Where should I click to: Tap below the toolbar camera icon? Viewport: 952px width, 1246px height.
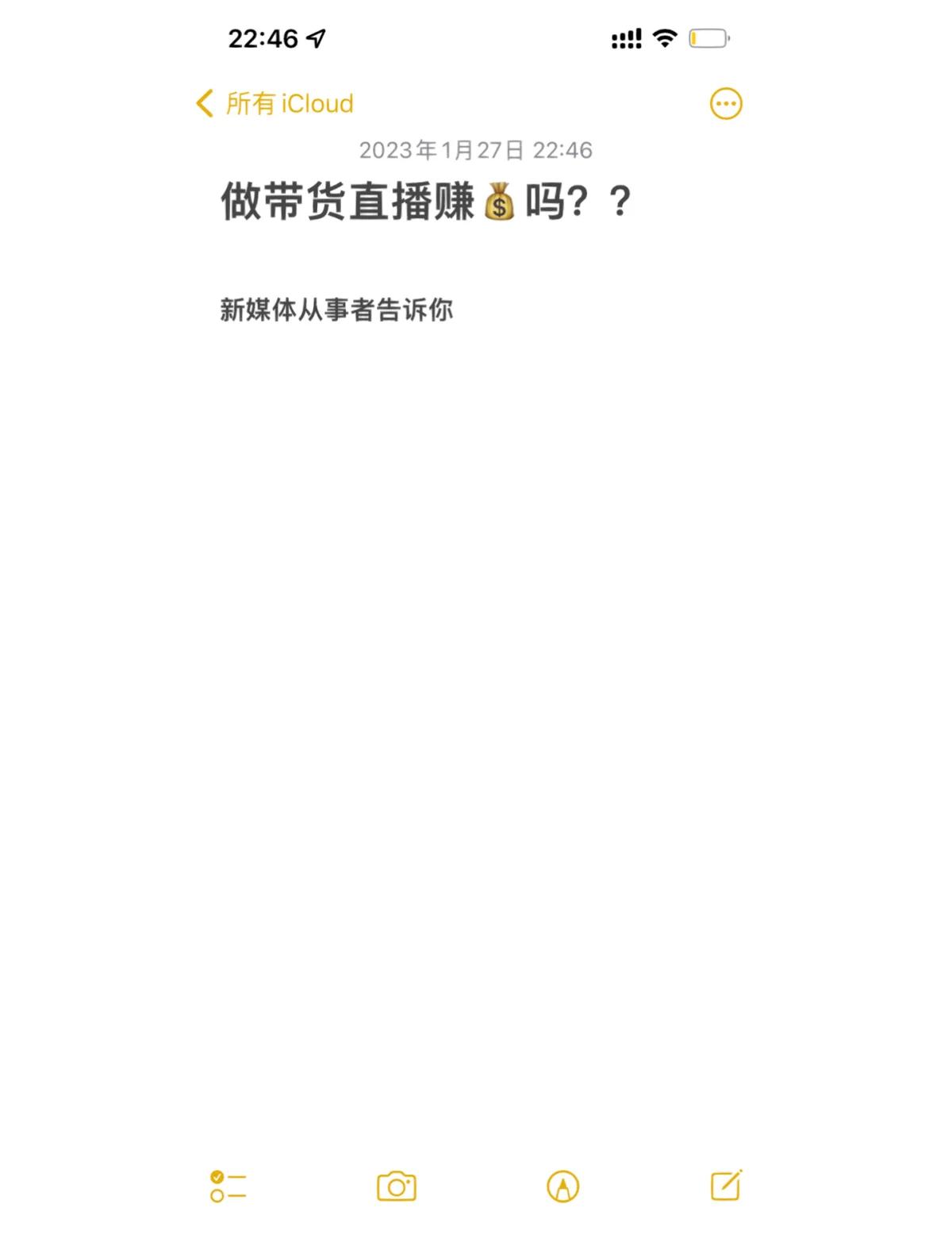point(397,1222)
